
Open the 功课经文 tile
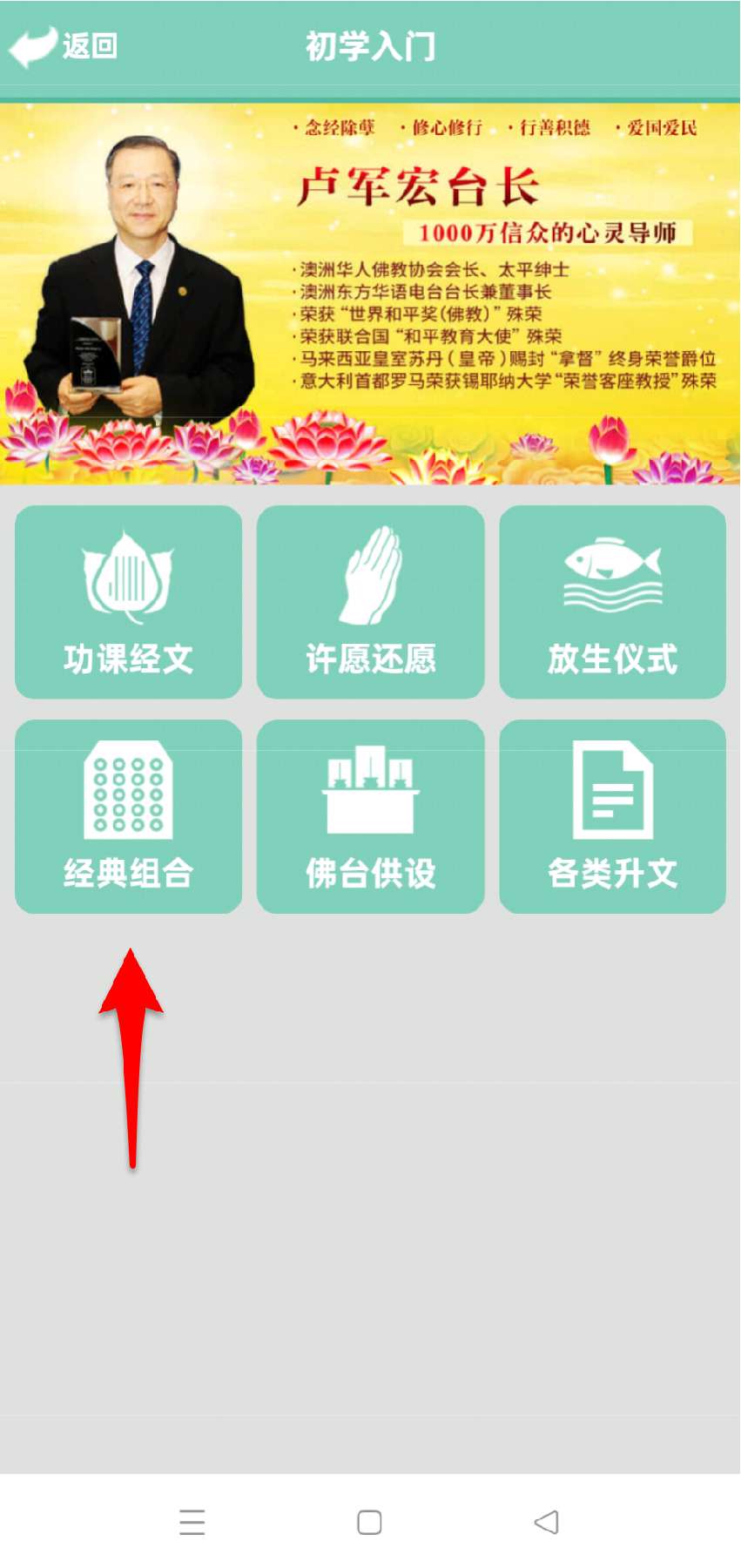point(128,602)
